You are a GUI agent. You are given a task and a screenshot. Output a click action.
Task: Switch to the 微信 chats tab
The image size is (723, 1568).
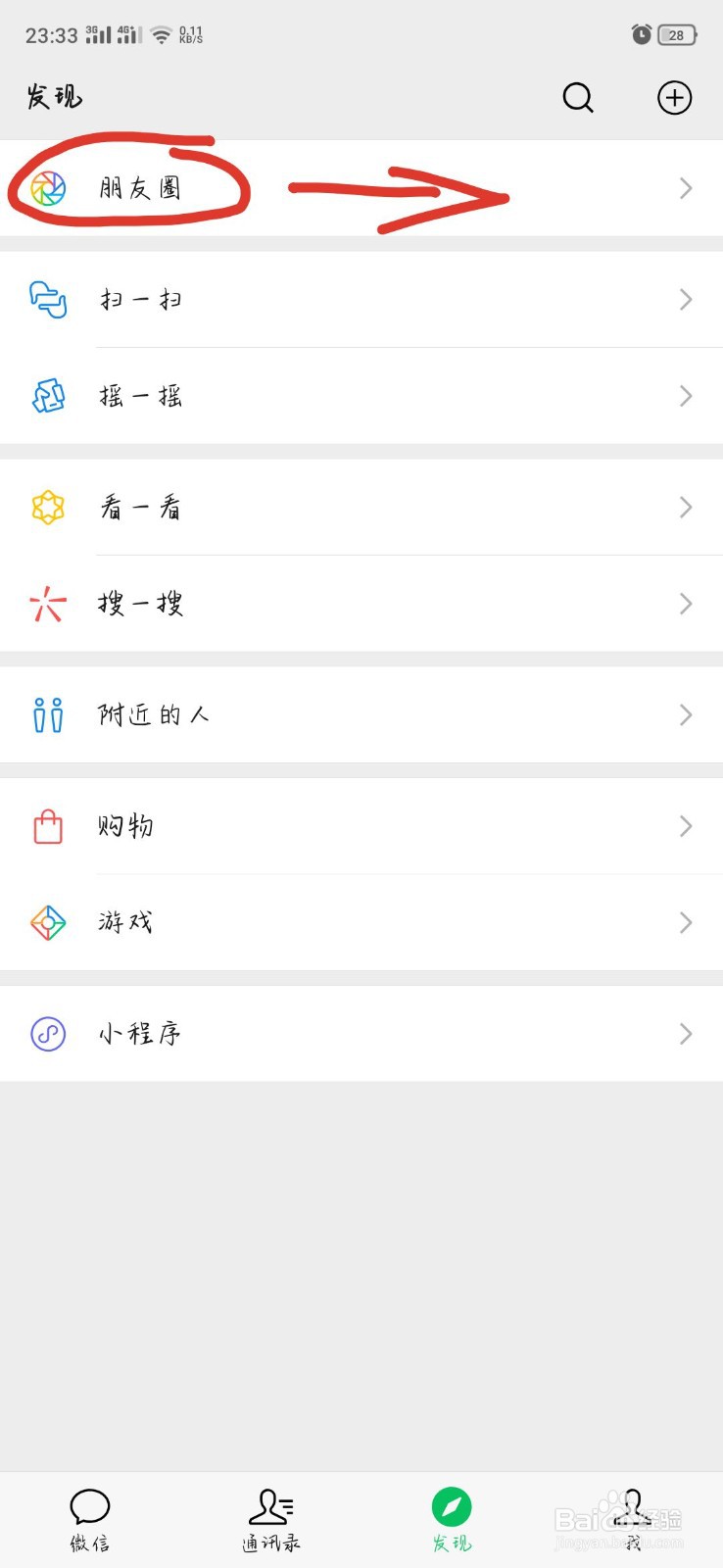pos(90,1520)
